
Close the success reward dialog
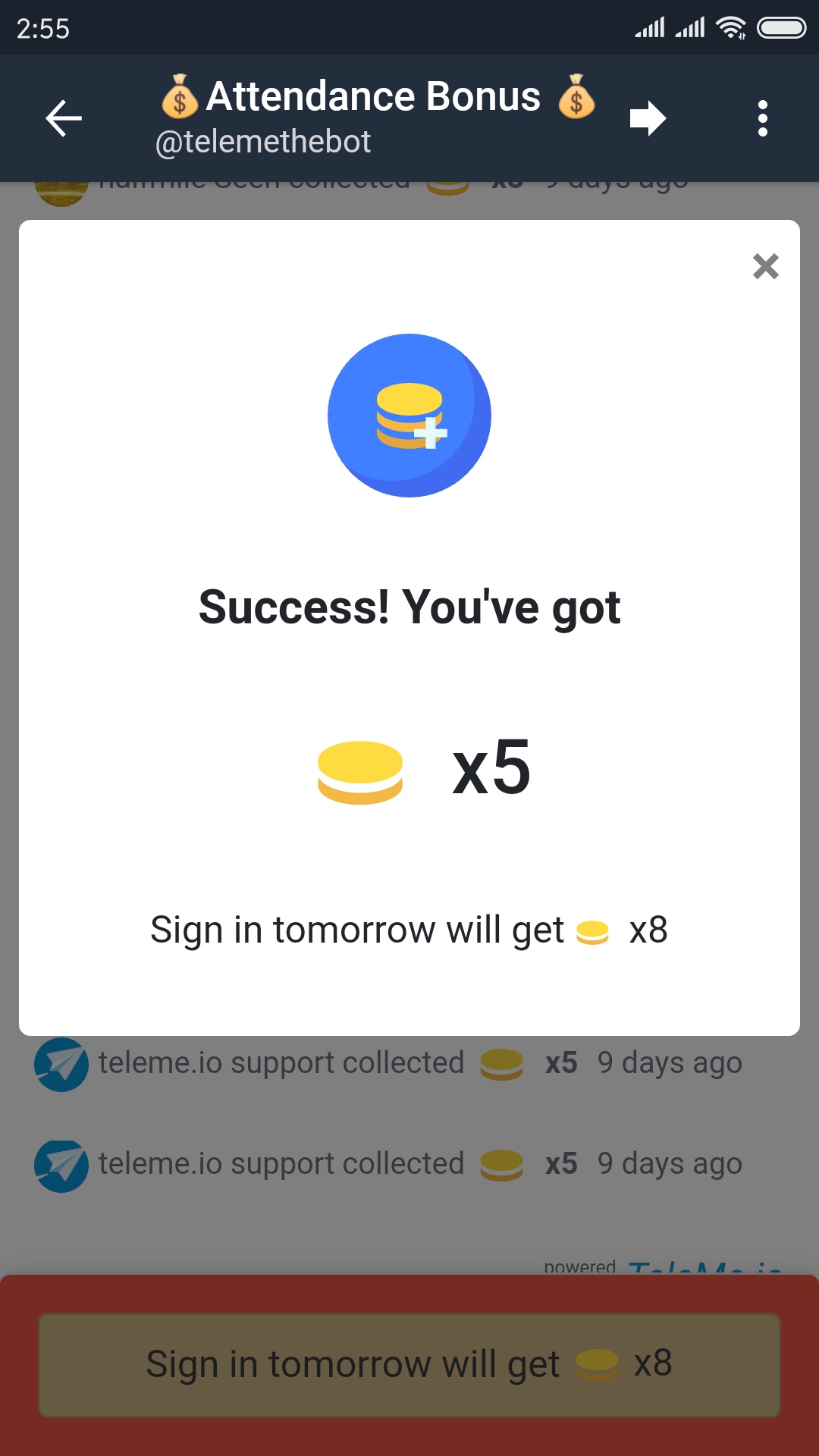tap(765, 266)
